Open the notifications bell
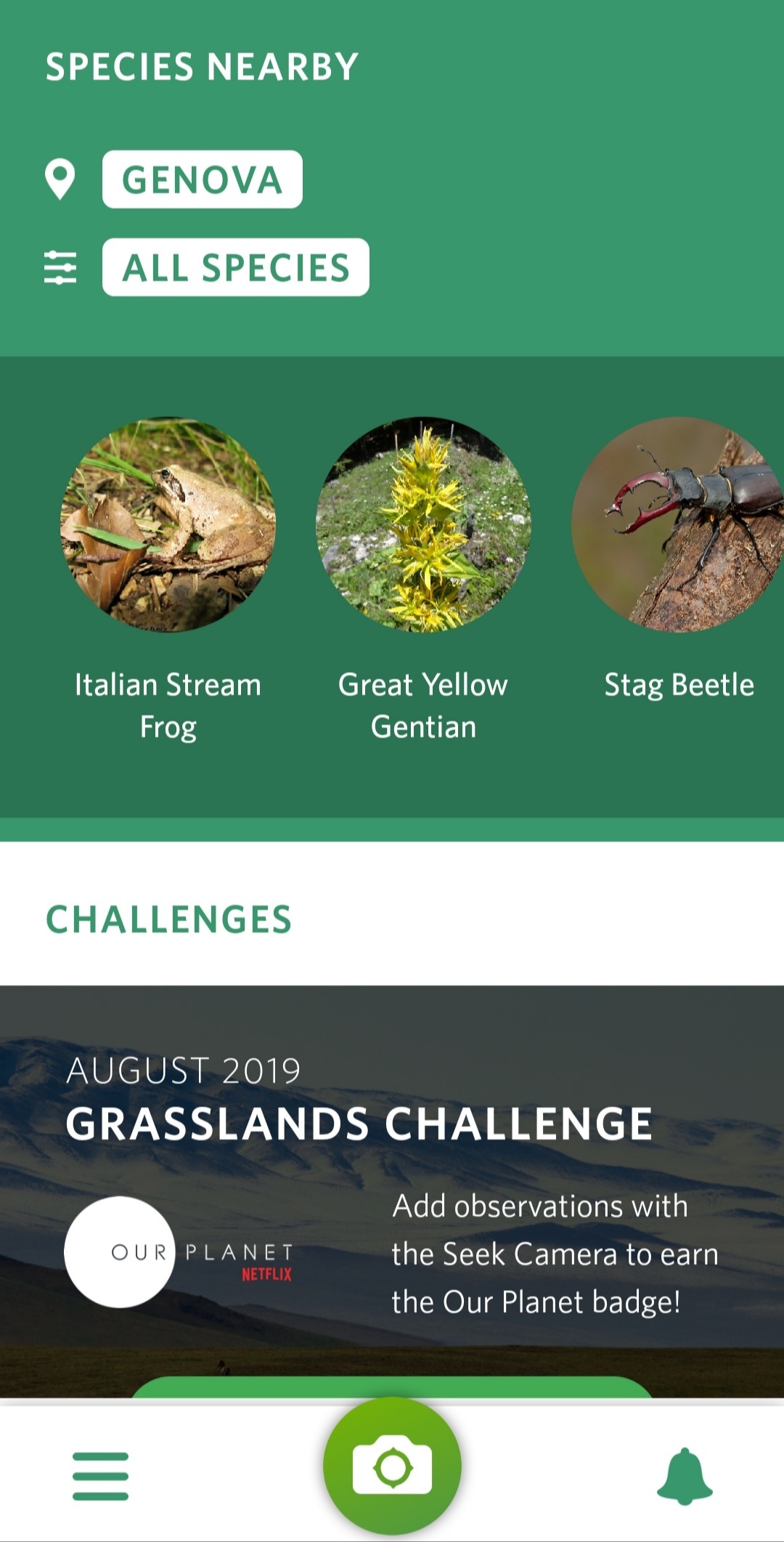784x1542 pixels. pyautogui.click(x=684, y=1476)
